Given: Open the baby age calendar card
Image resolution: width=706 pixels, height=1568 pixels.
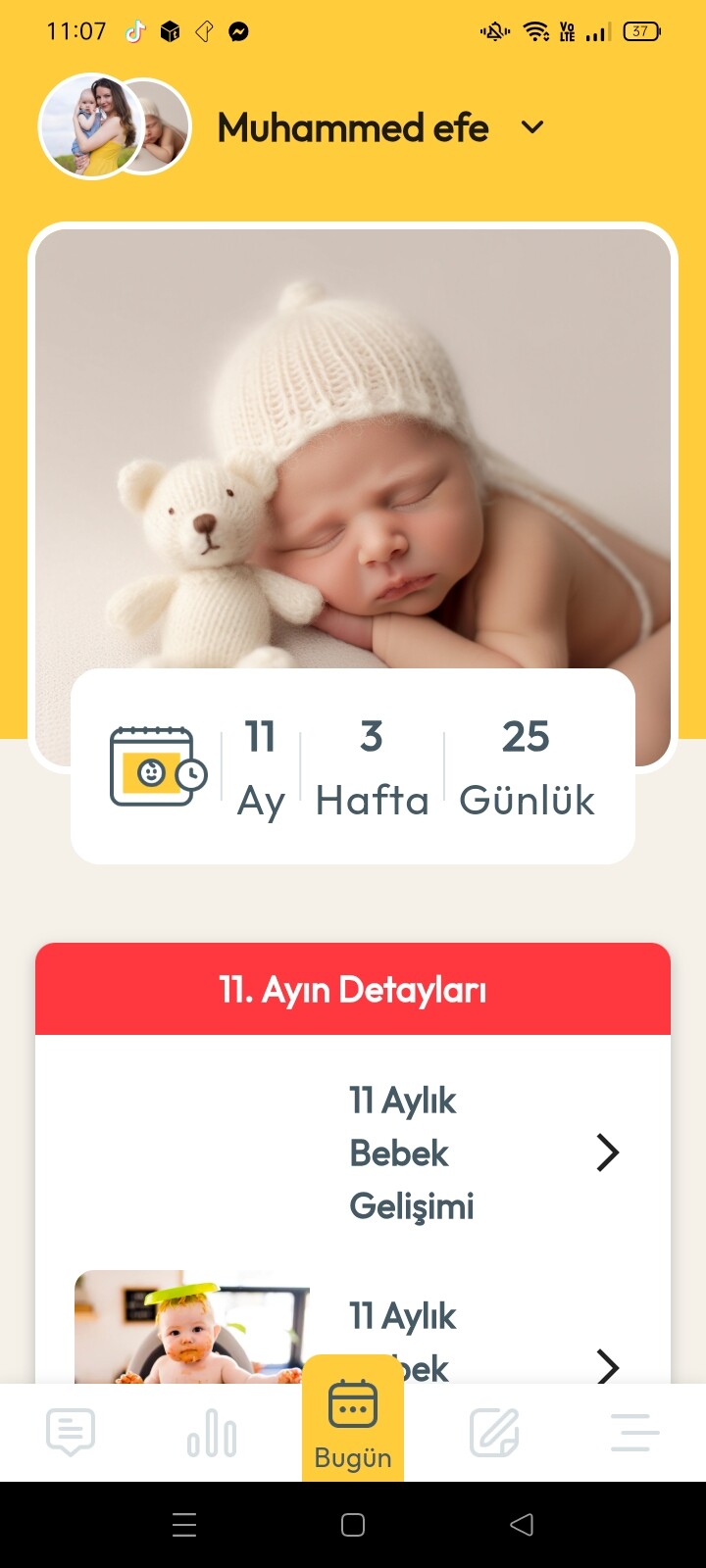Looking at the screenshot, I should coord(353,766).
